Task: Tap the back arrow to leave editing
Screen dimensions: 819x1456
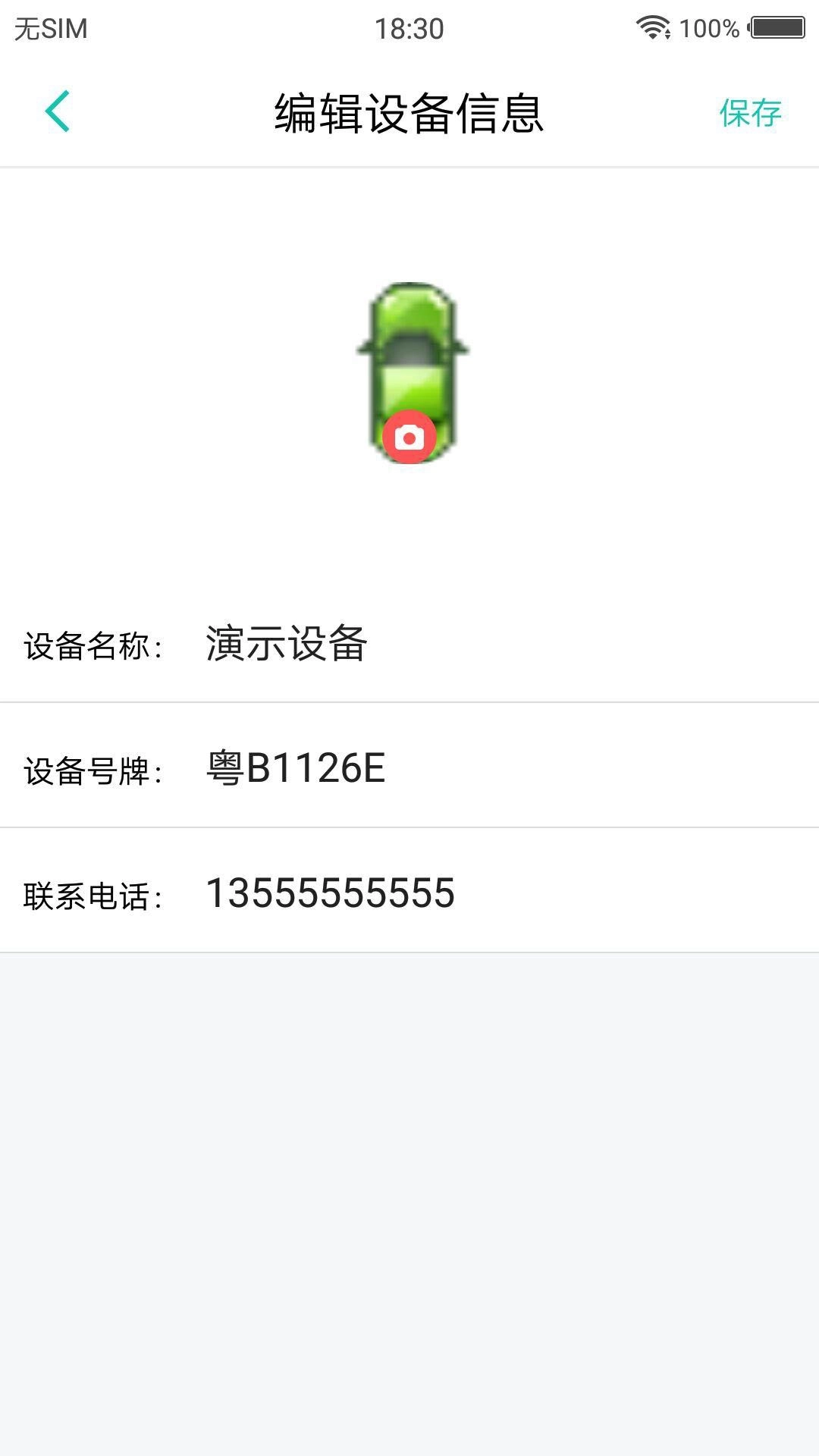Action: (57, 111)
